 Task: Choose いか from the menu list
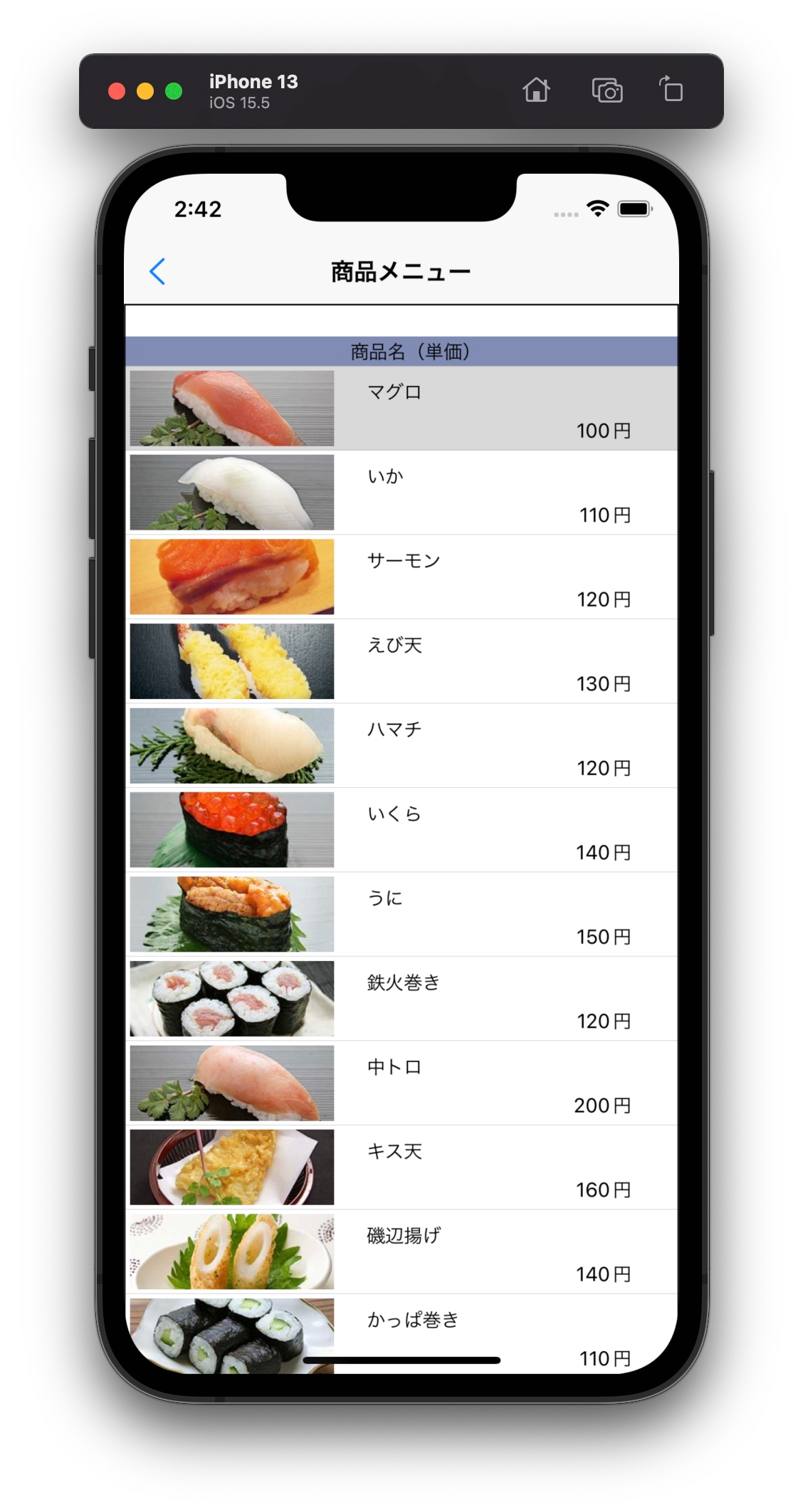click(401, 493)
